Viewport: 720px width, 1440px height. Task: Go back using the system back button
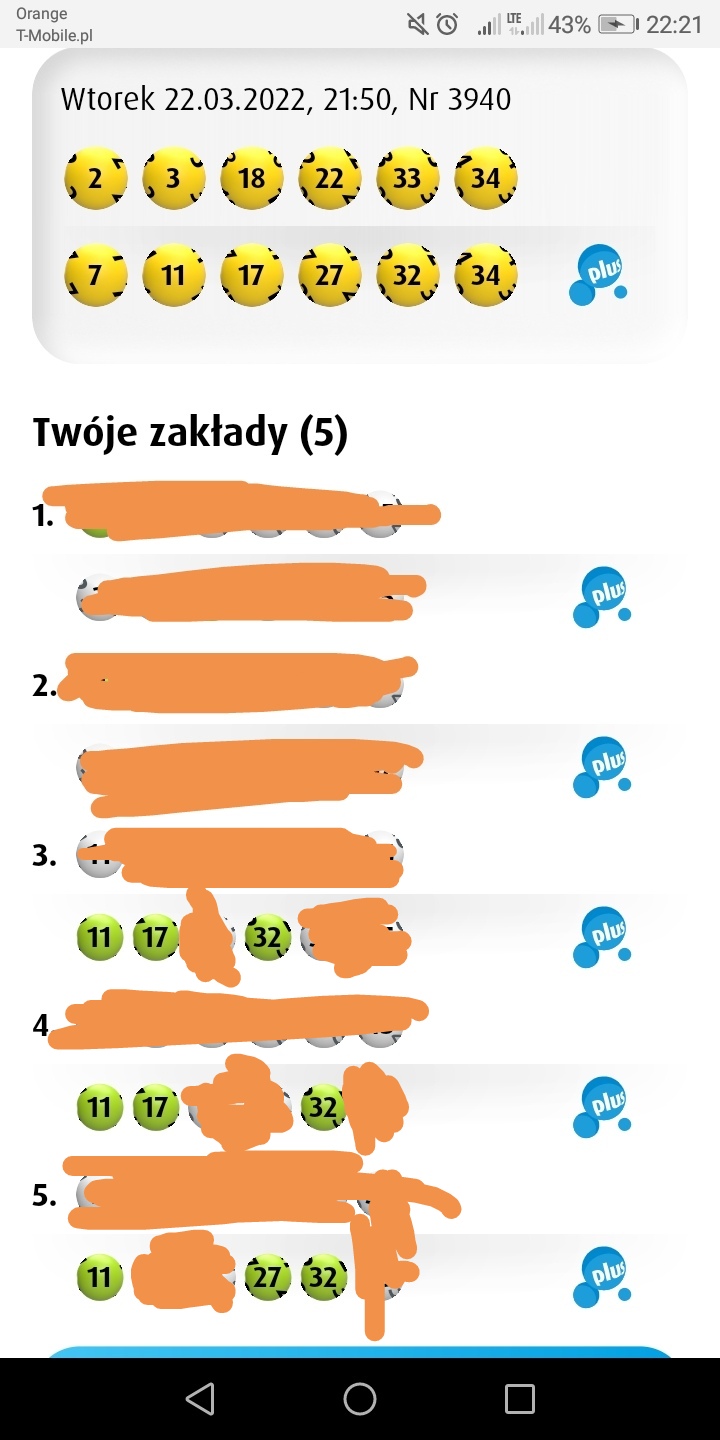click(200, 1398)
